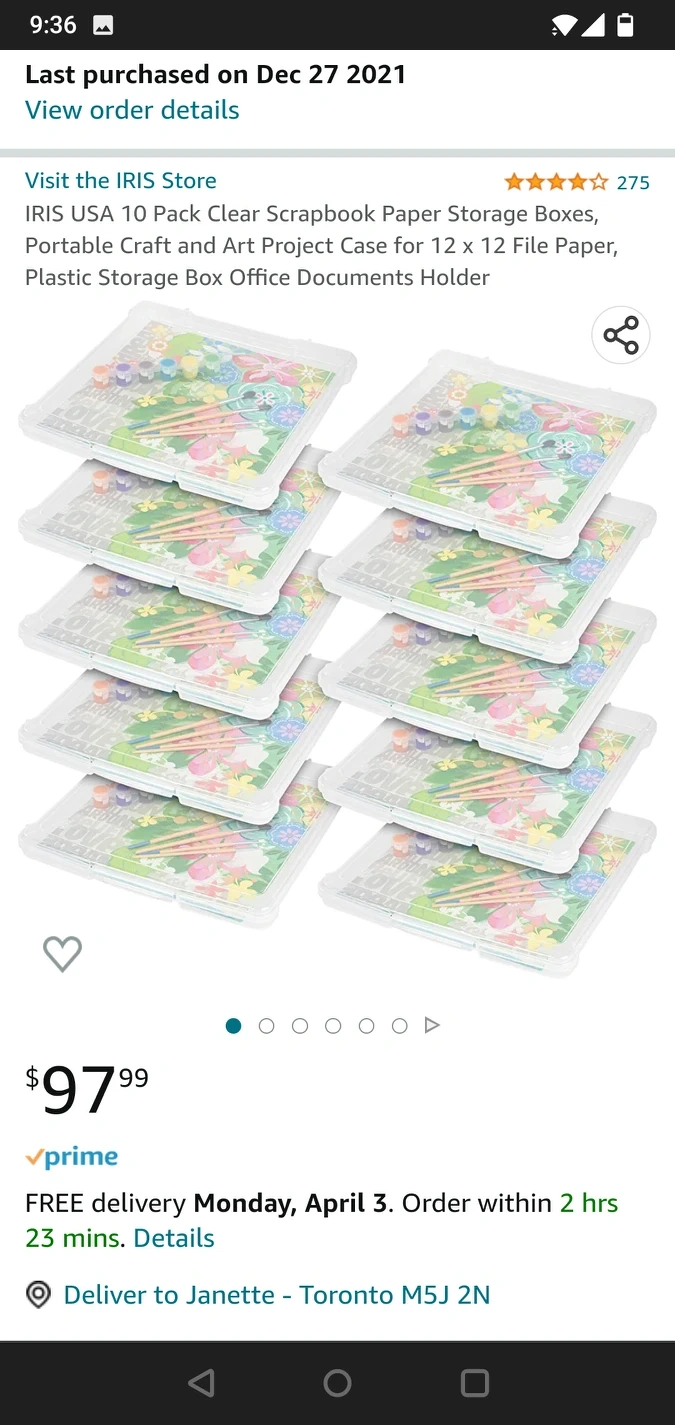Screen dimensions: 675x1425
Task: Open View order details link
Action: [132, 110]
